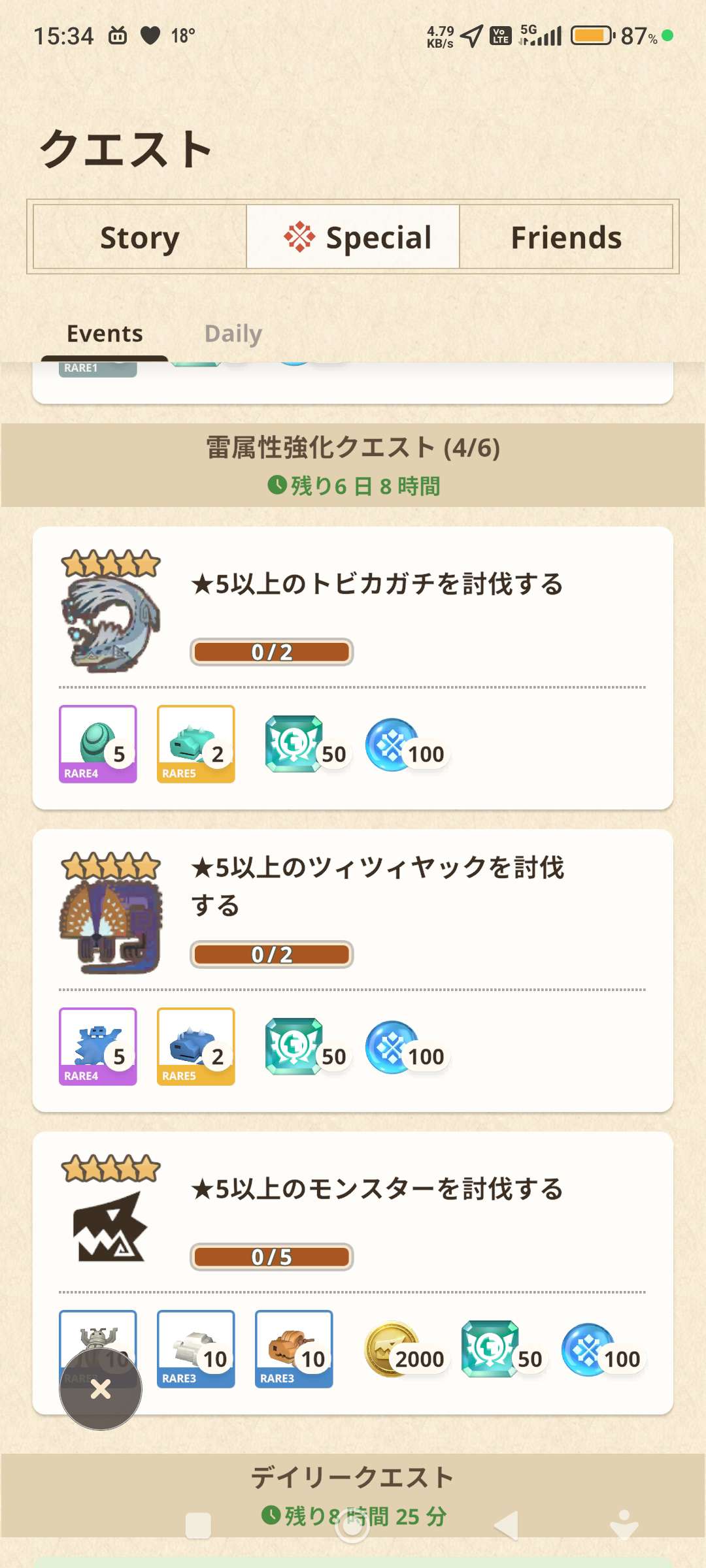The width and height of the screenshot is (706, 1568).
Task: Select the Special quests tab
Action: [x=353, y=237]
